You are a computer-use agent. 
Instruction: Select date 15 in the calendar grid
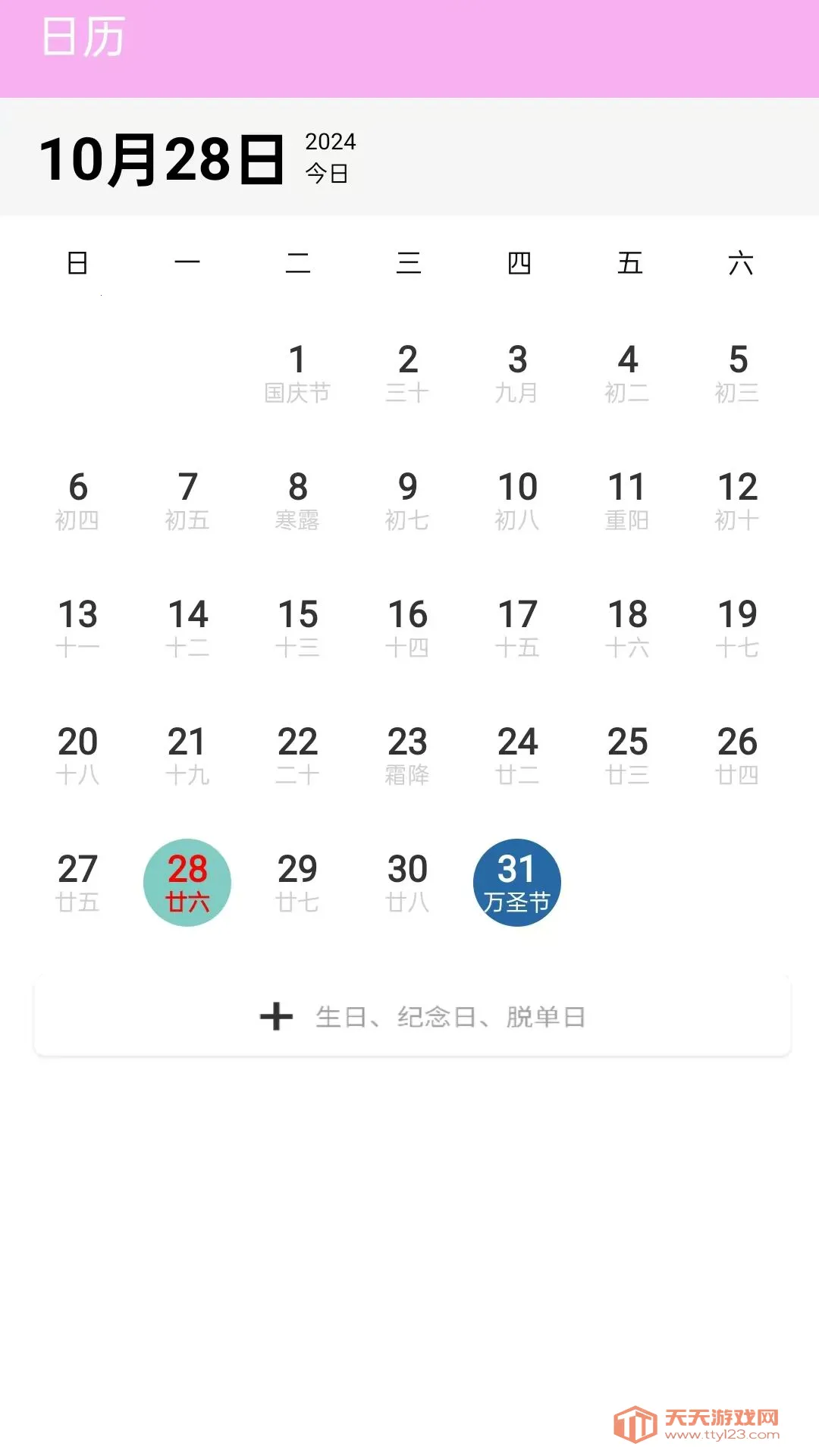pos(298,616)
